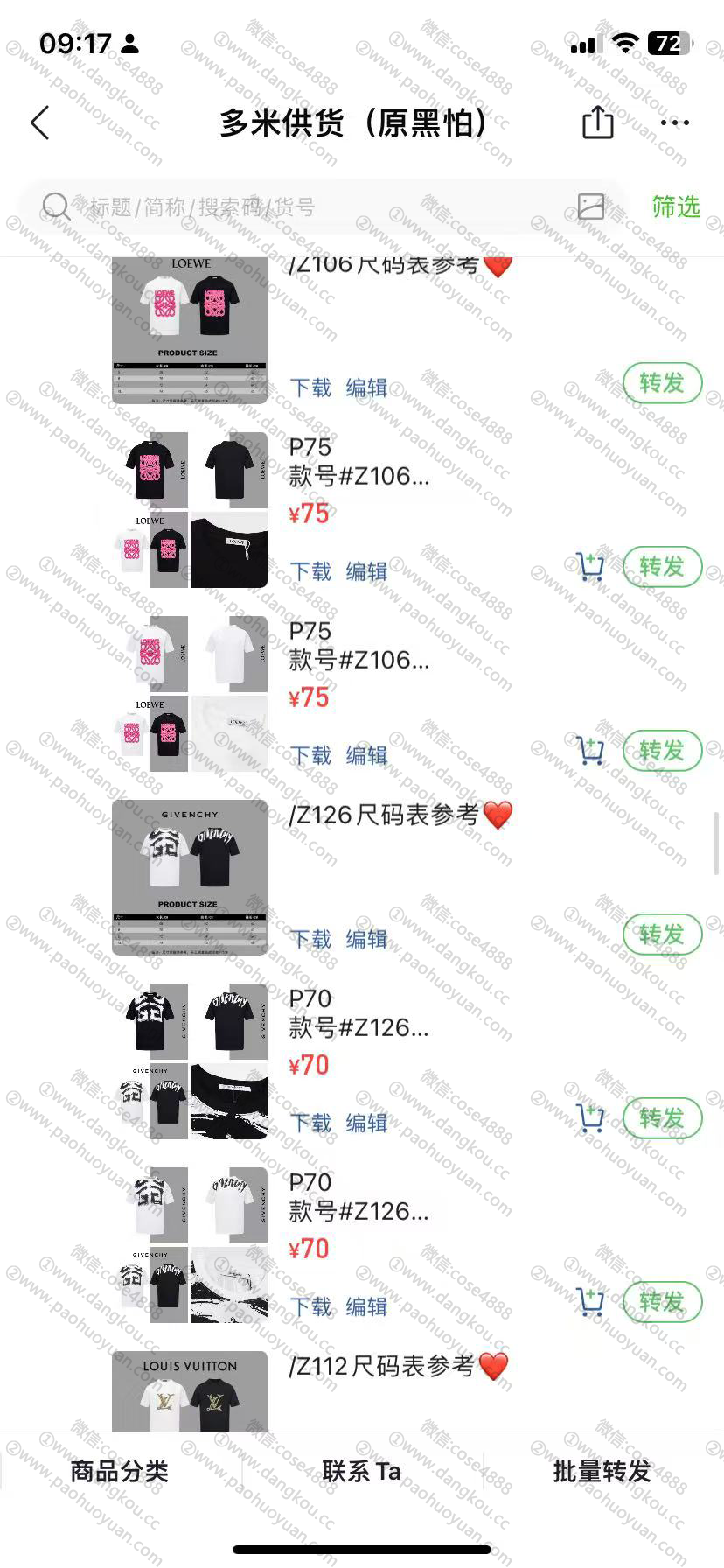Download the Z126 size chart post
724x1568 pixels.
click(x=310, y=939)
